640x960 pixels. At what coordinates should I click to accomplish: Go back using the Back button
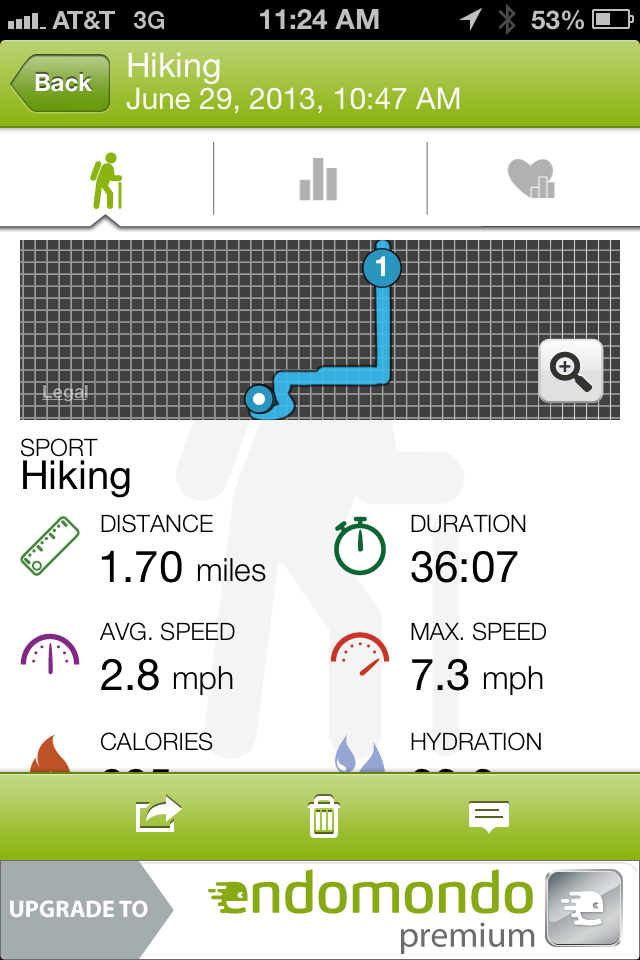60,83
